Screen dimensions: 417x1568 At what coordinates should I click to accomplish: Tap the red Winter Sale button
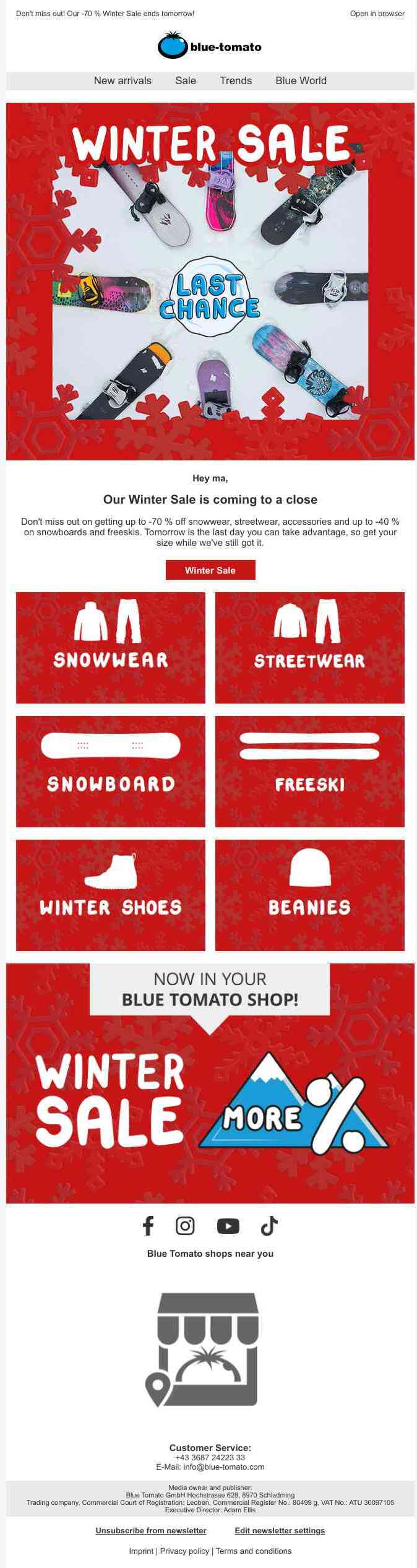pyautogui.click(x=210, y=570)
